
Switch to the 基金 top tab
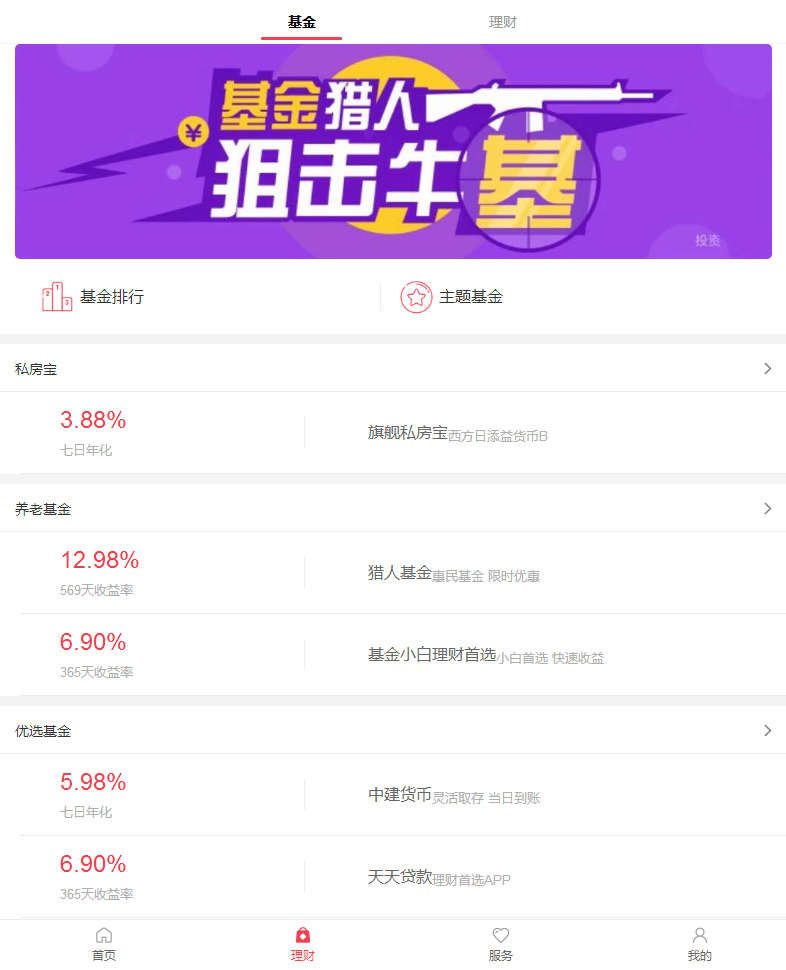301,22
